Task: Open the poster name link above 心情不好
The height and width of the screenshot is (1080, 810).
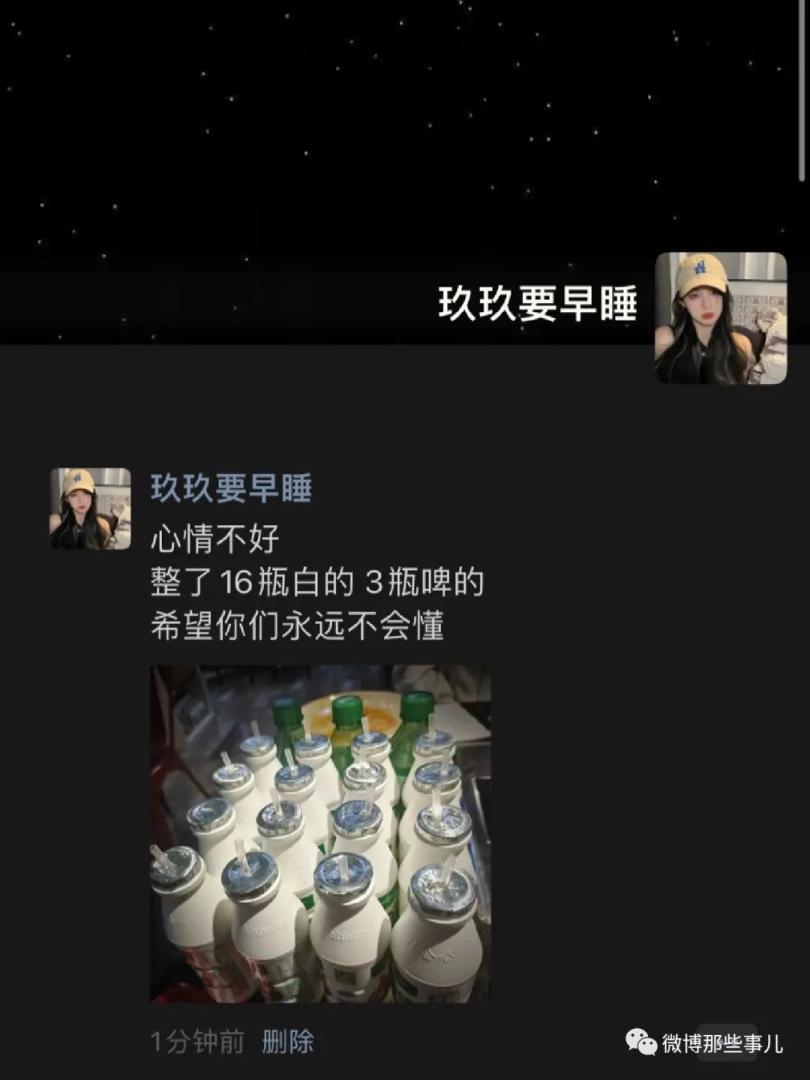Action: click(231, 488)
